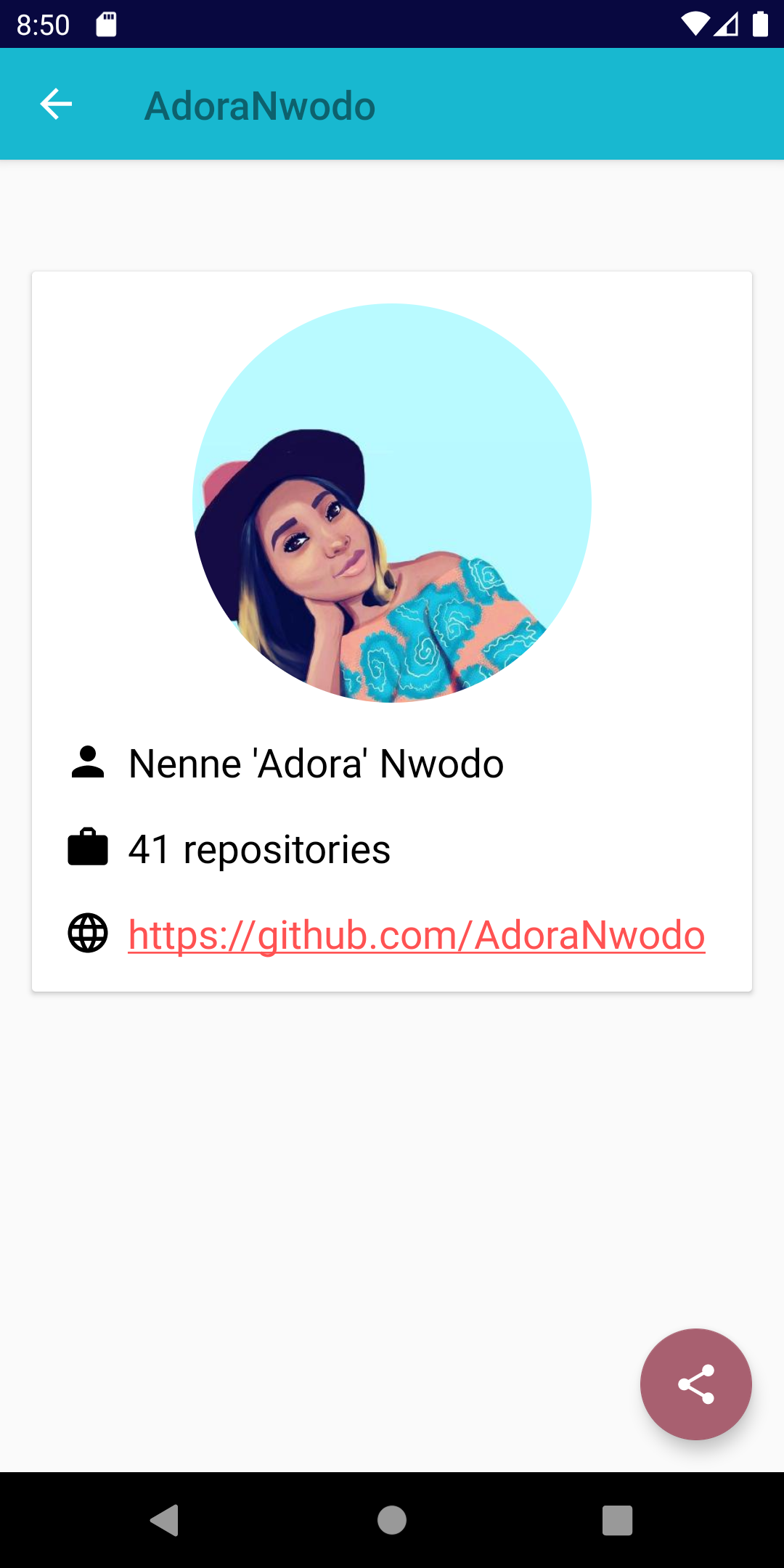Go back using the toolbar arrow
The height and width of the screenshot is (1568, 784).
[56, 104]
